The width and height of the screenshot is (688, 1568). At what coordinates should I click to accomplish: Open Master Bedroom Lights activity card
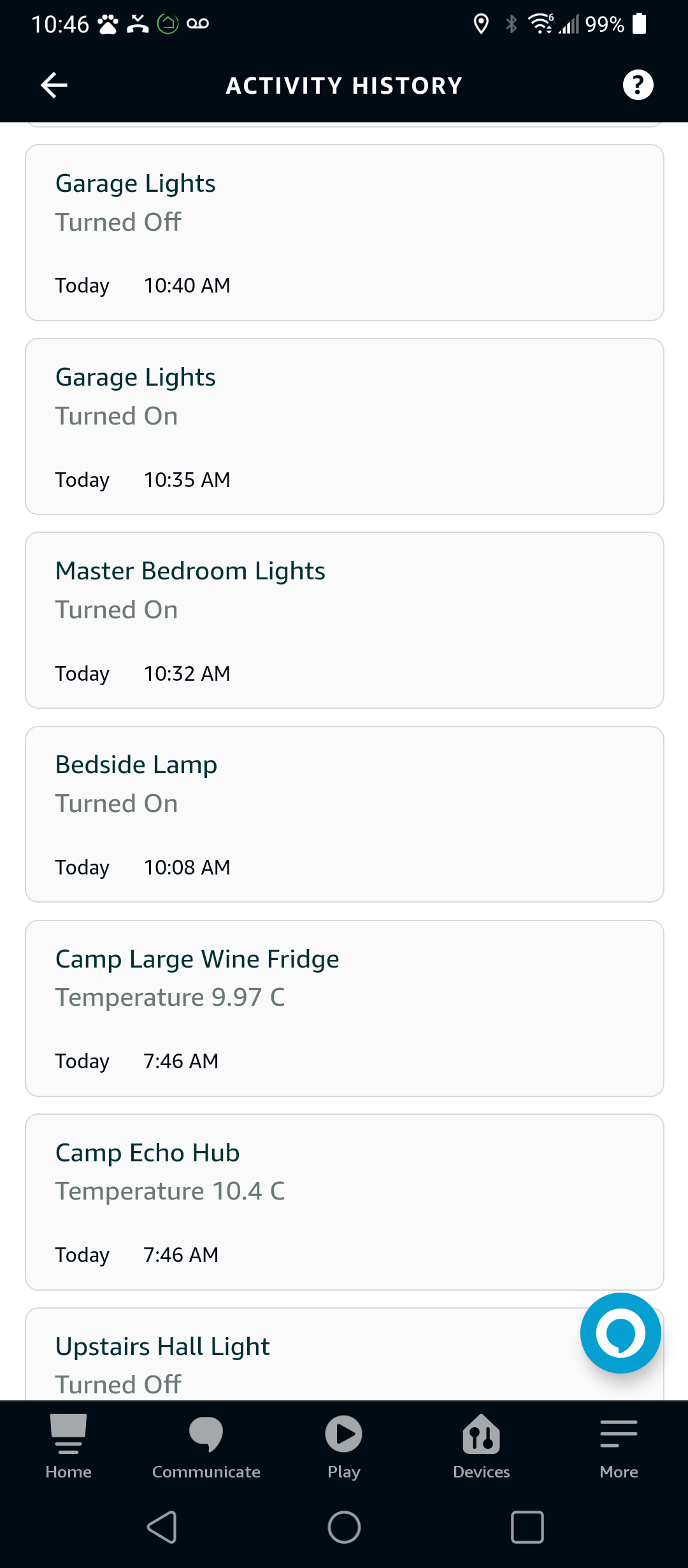345,620
